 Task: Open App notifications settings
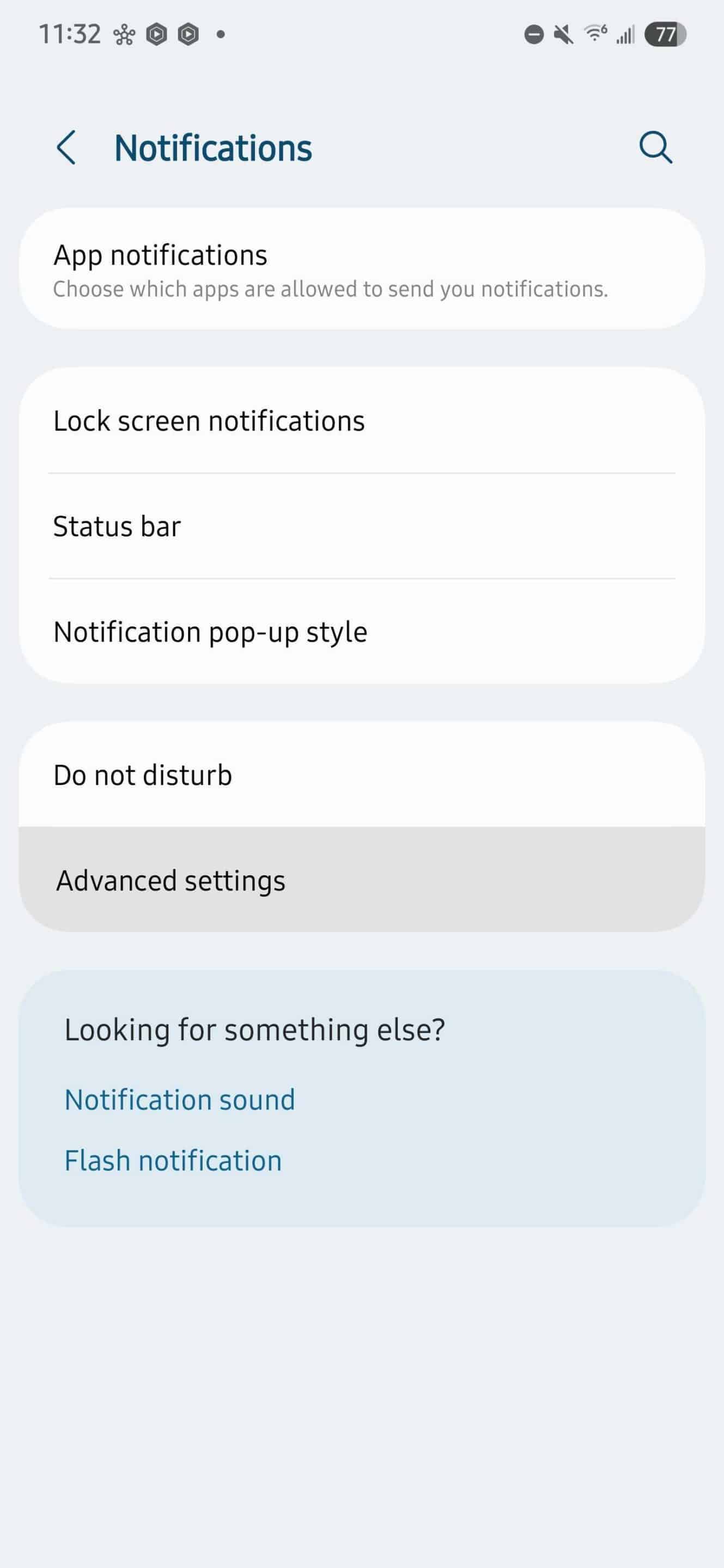coord(362,269)
